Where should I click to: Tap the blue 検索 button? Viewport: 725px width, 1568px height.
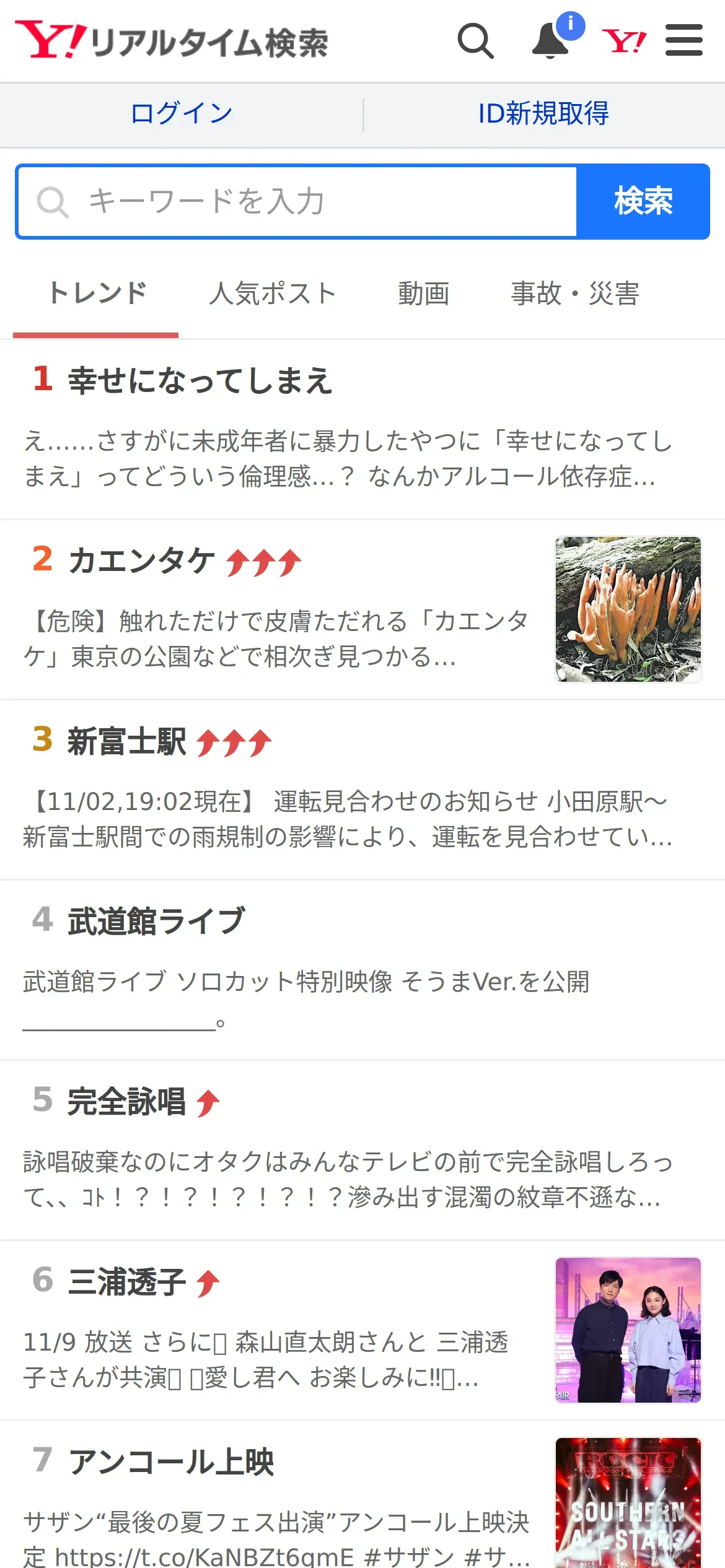click(x=643, y=201)
